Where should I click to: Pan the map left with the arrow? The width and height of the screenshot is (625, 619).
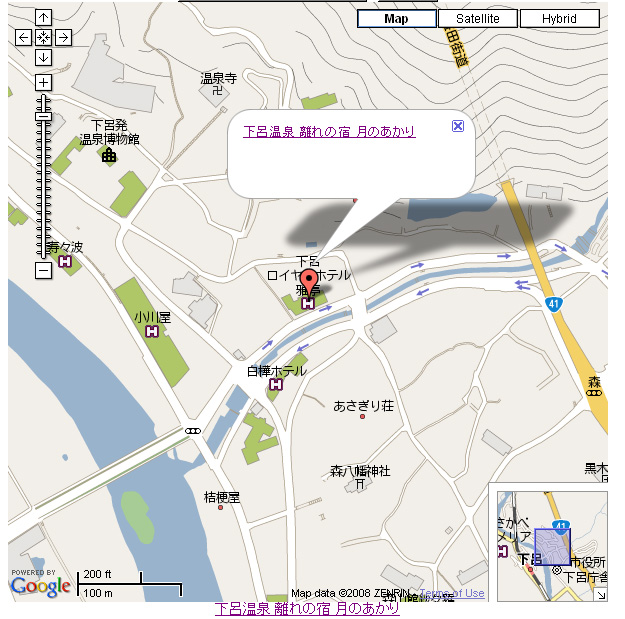pos(24,37)
